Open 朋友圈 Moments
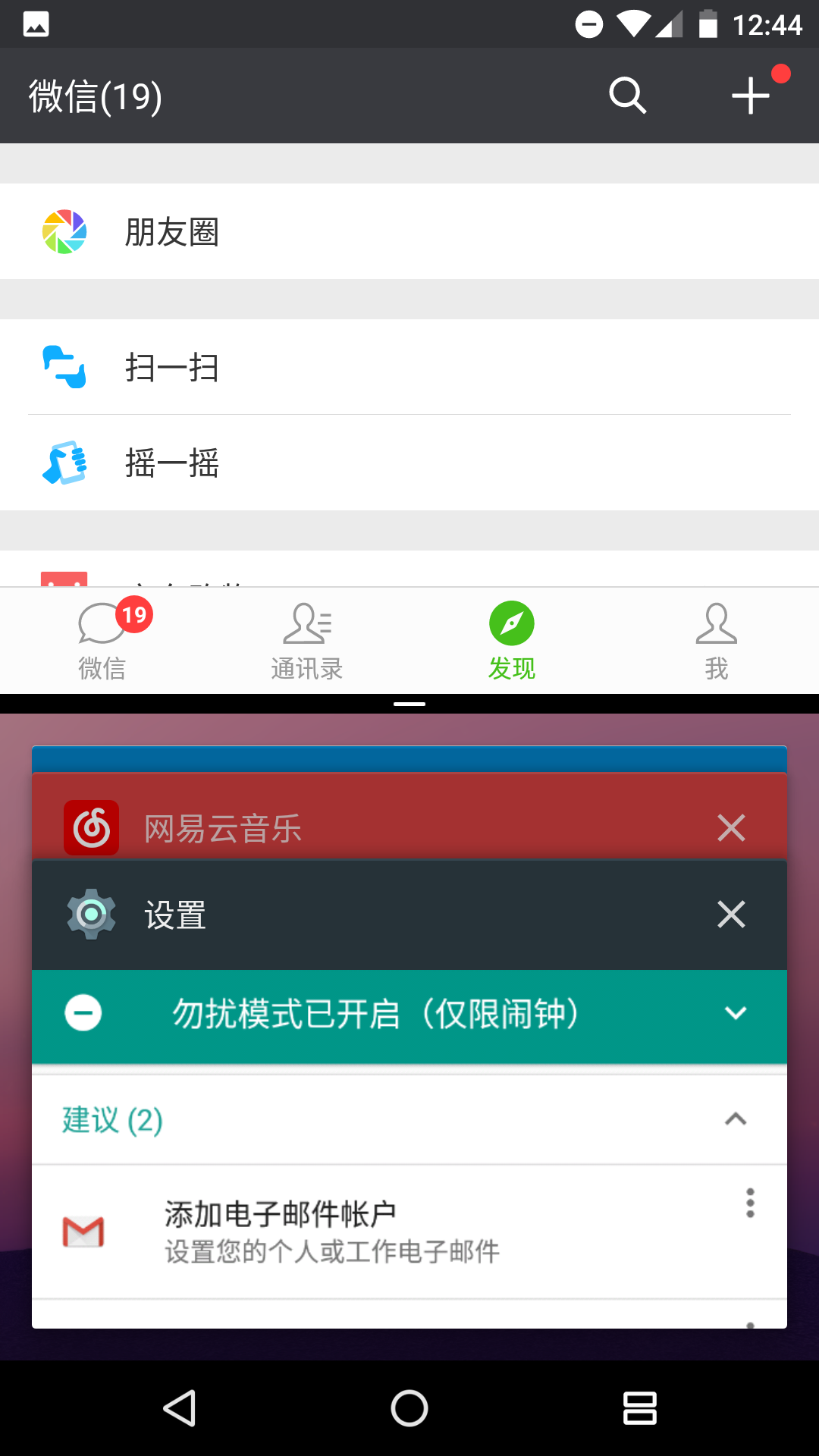Viewport: 819px width, 1456px height. [409, 231]
